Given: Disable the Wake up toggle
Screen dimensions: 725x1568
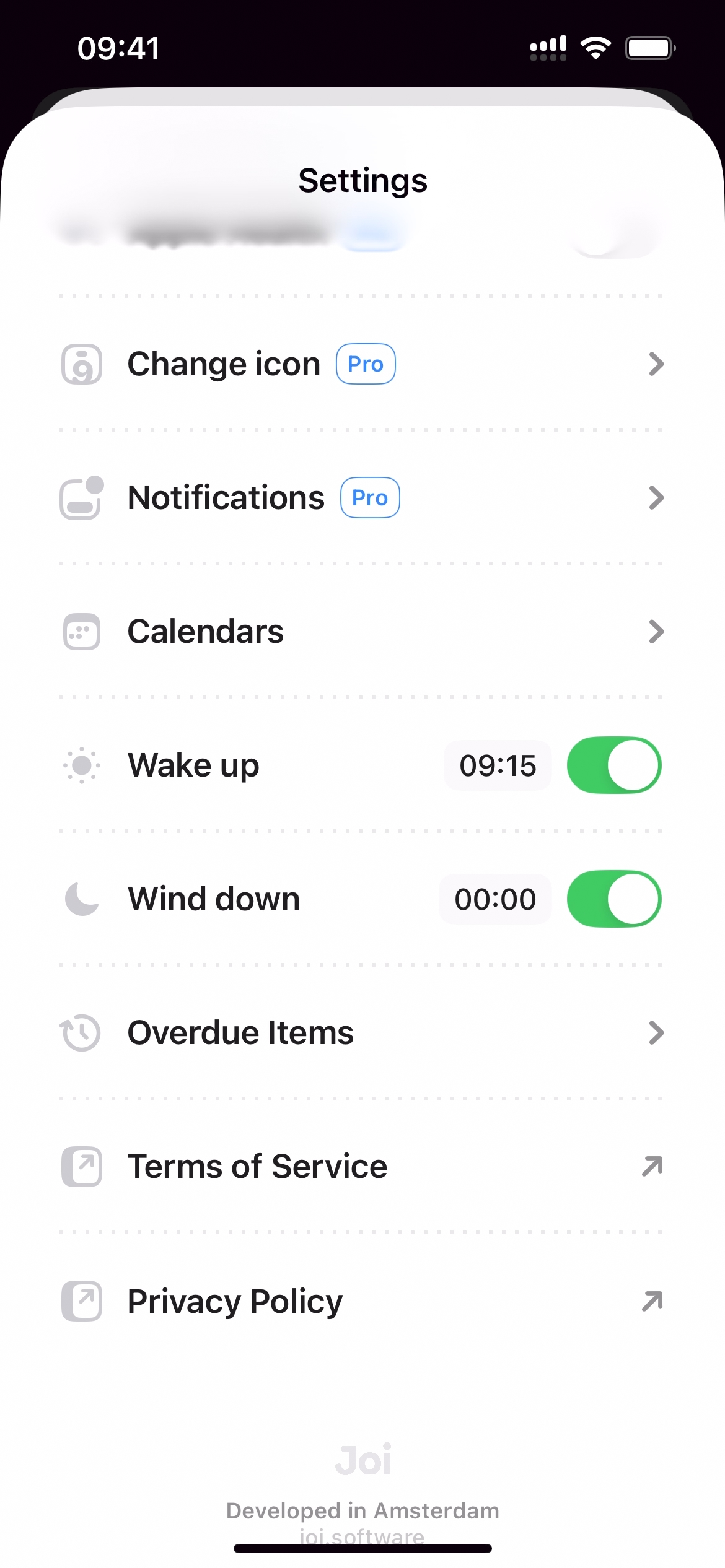Looking at the screenshot, I should (x=613, y=765).
